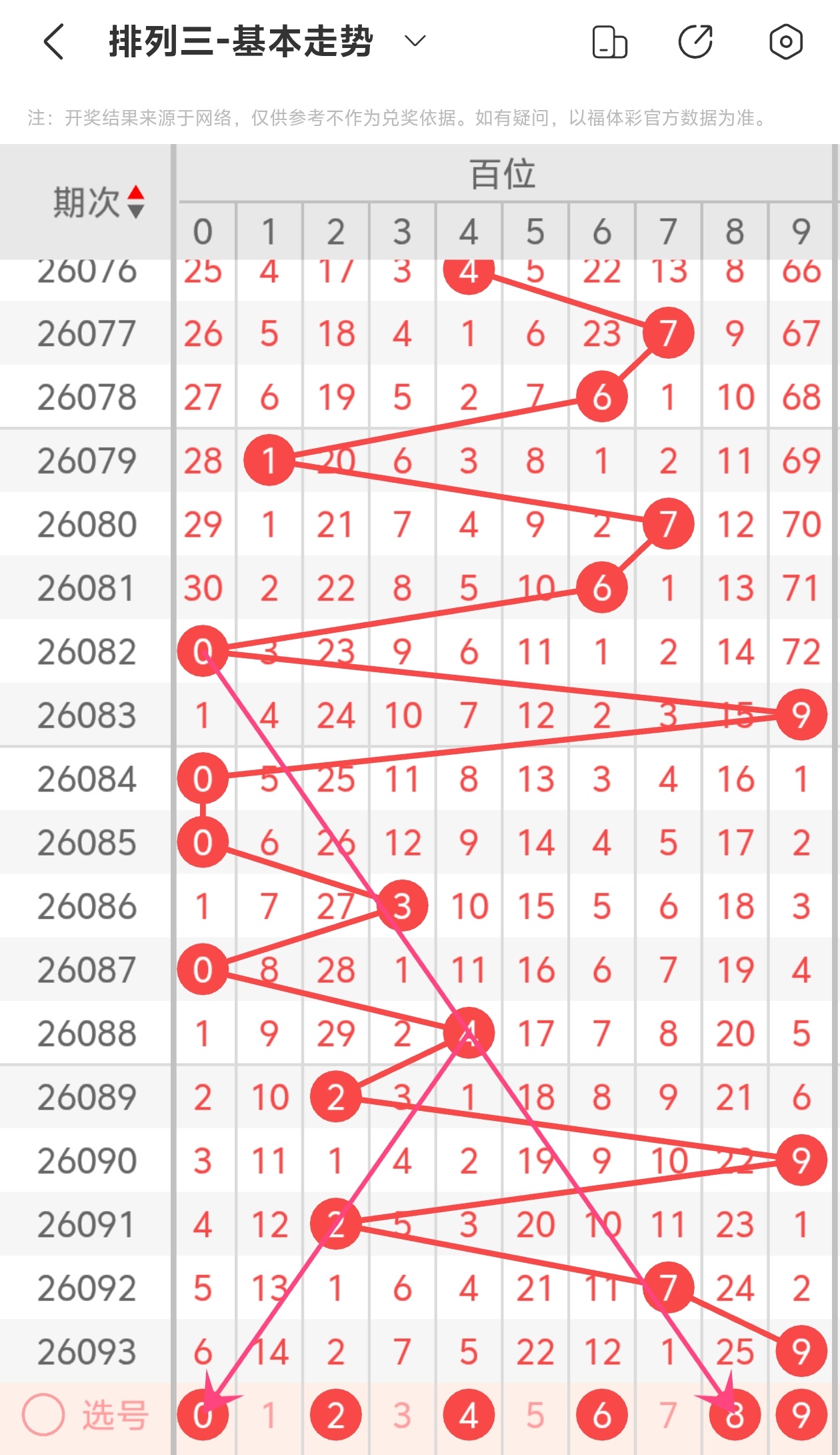Toggle the 选号 circle
Viewport: 840px width, 1455px height.
(43, 1414)
